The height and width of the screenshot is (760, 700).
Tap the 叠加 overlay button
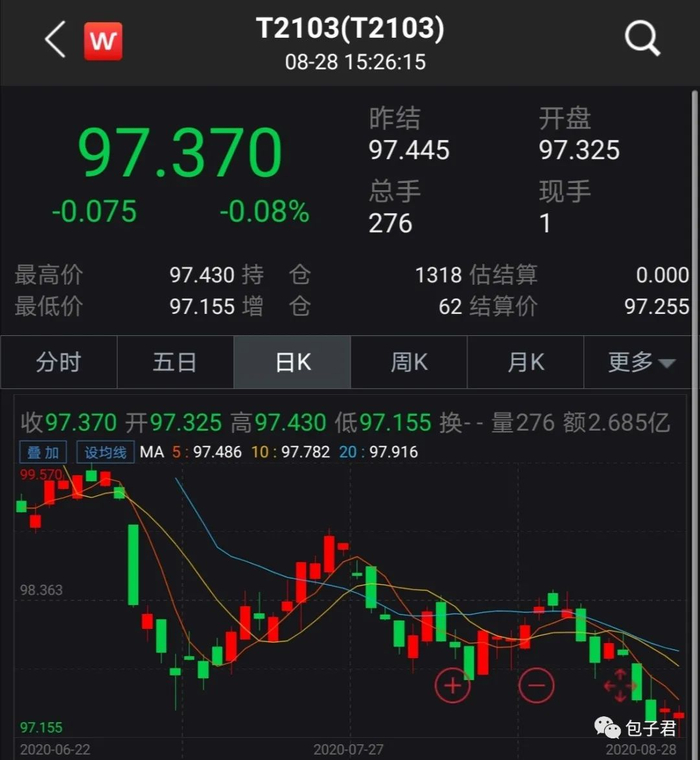pyautogui.click(x=42, y=452)
